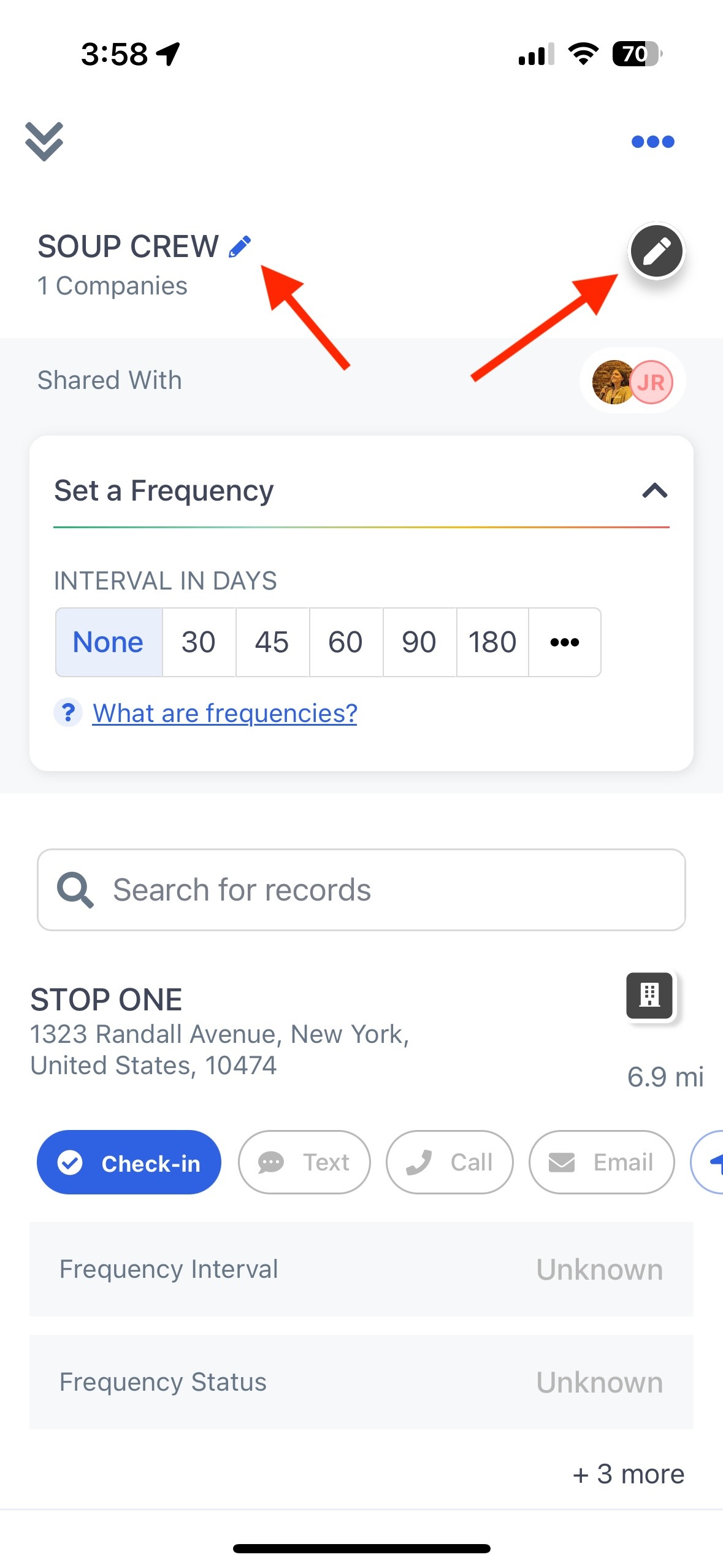Screen dimensions: 723x1568
Task: Open the three-dot overflow menu
Action: coord(652,142)
